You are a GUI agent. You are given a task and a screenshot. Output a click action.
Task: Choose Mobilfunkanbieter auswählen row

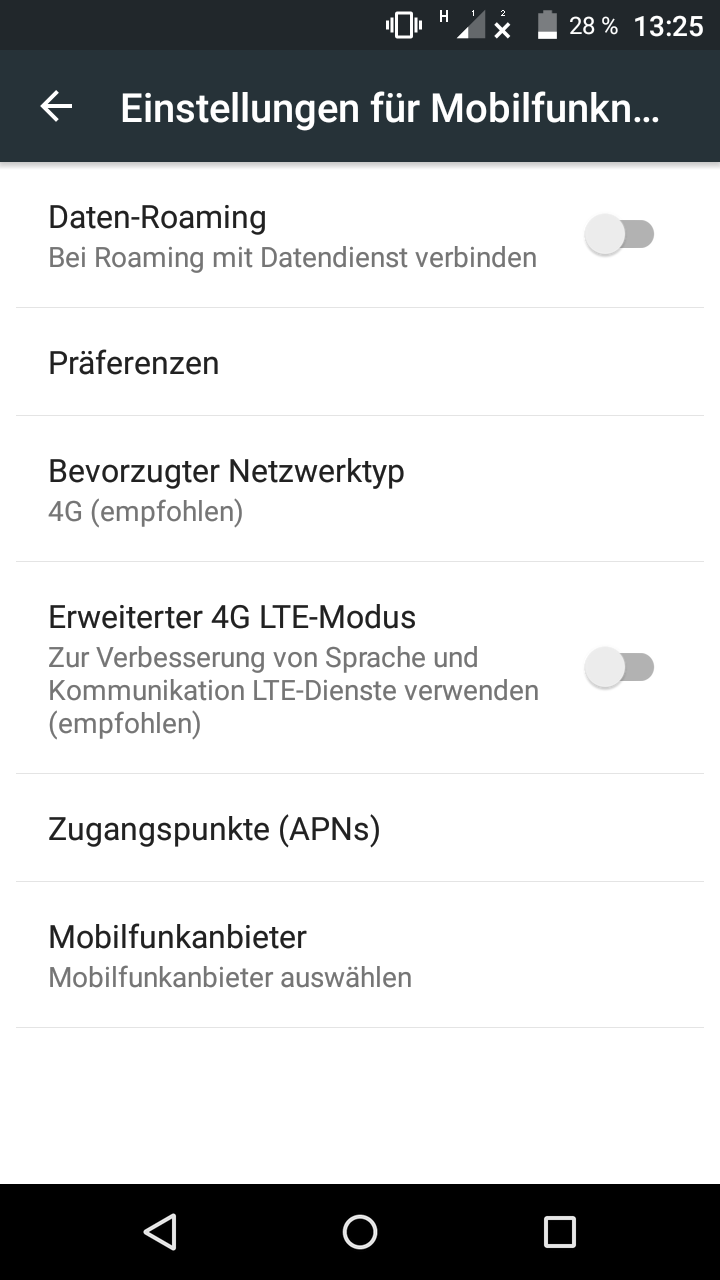[360, 955]
